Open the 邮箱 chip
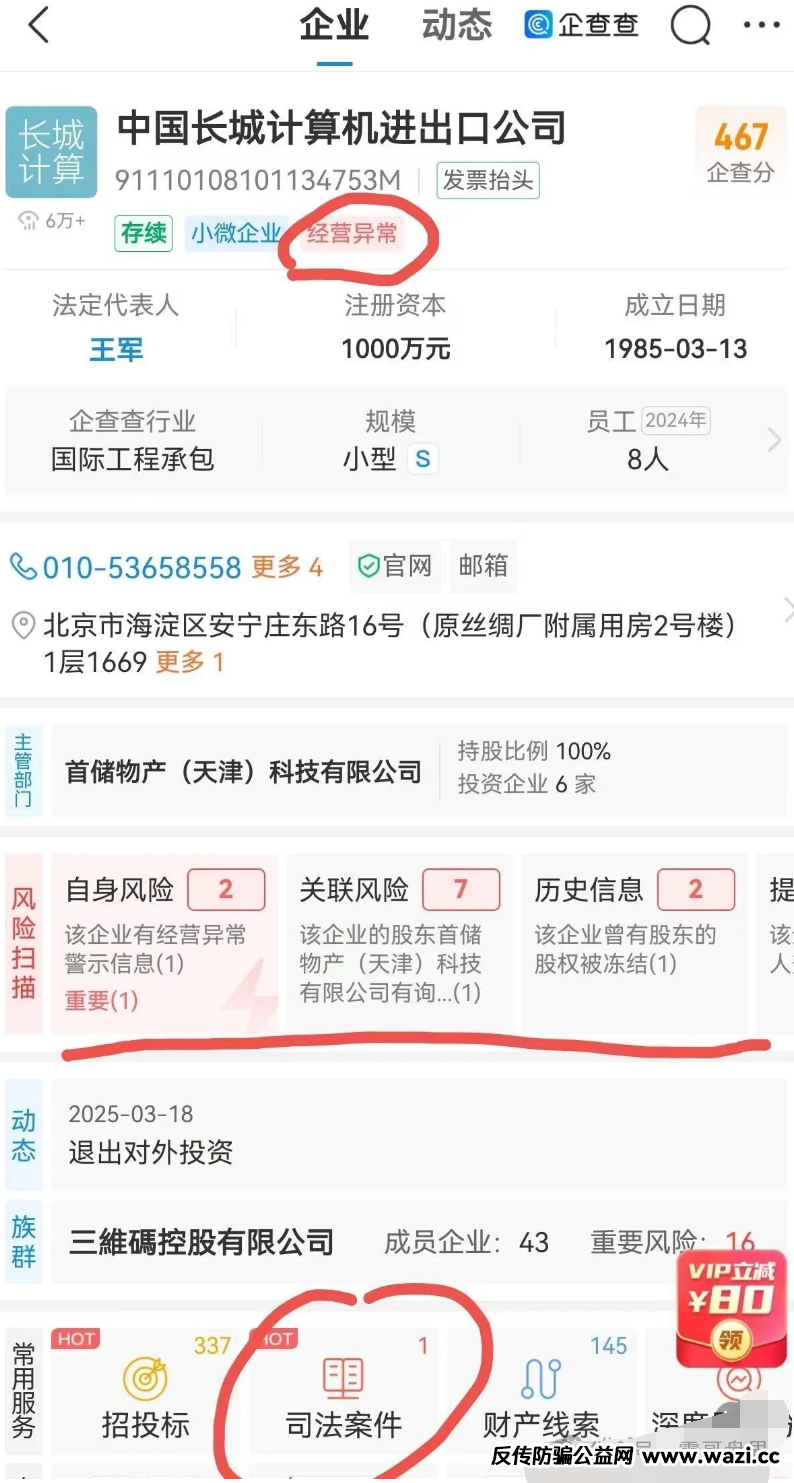The width and height of the screenshot is (794, 1483). [483, 566]
